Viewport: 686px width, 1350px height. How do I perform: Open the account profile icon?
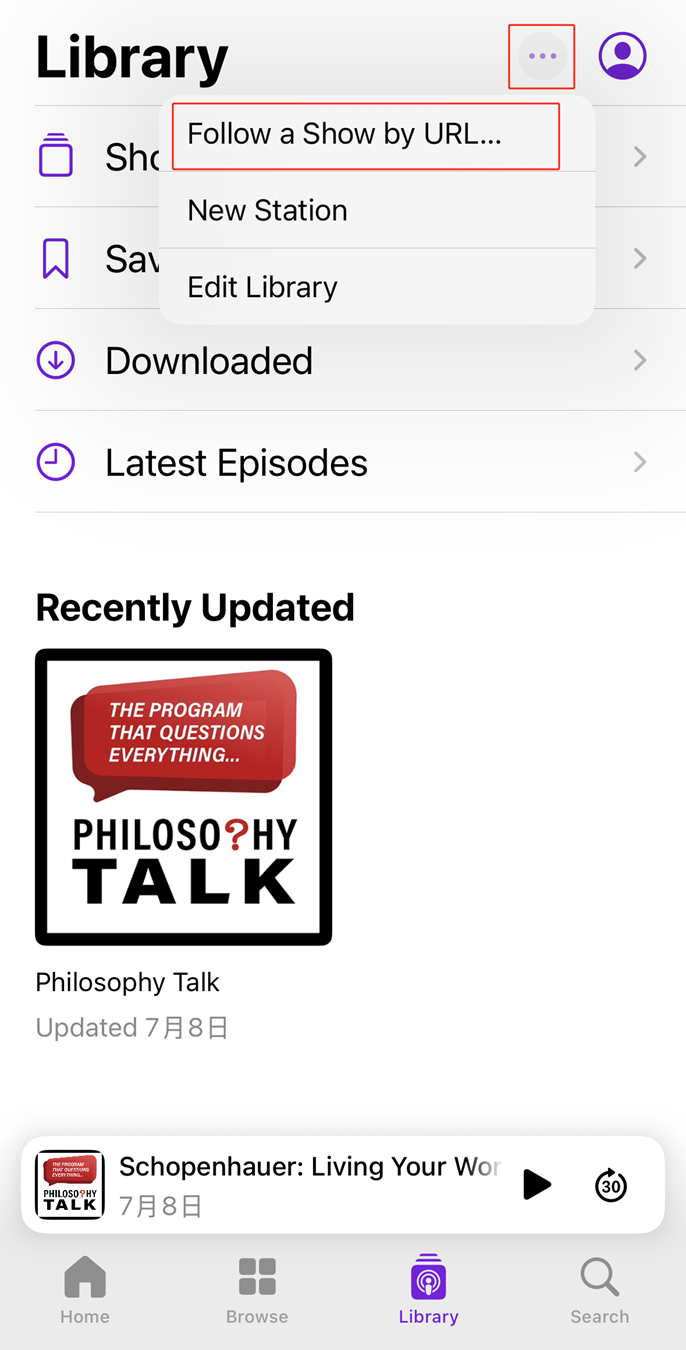[x=622, y=56]
